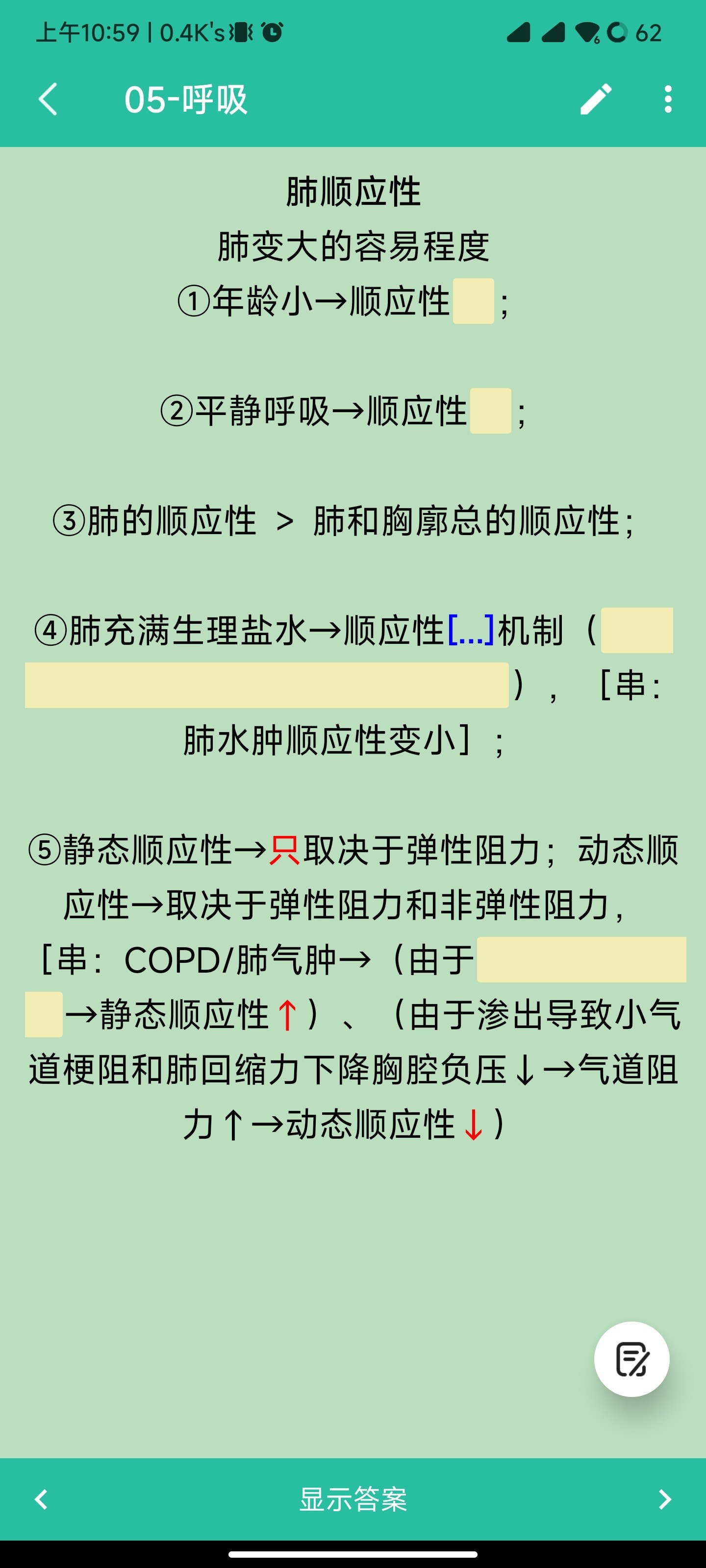Screen dimensions: 706x1568
Task: Edit this card with the pencil icon
Action: tap(595, 98)
